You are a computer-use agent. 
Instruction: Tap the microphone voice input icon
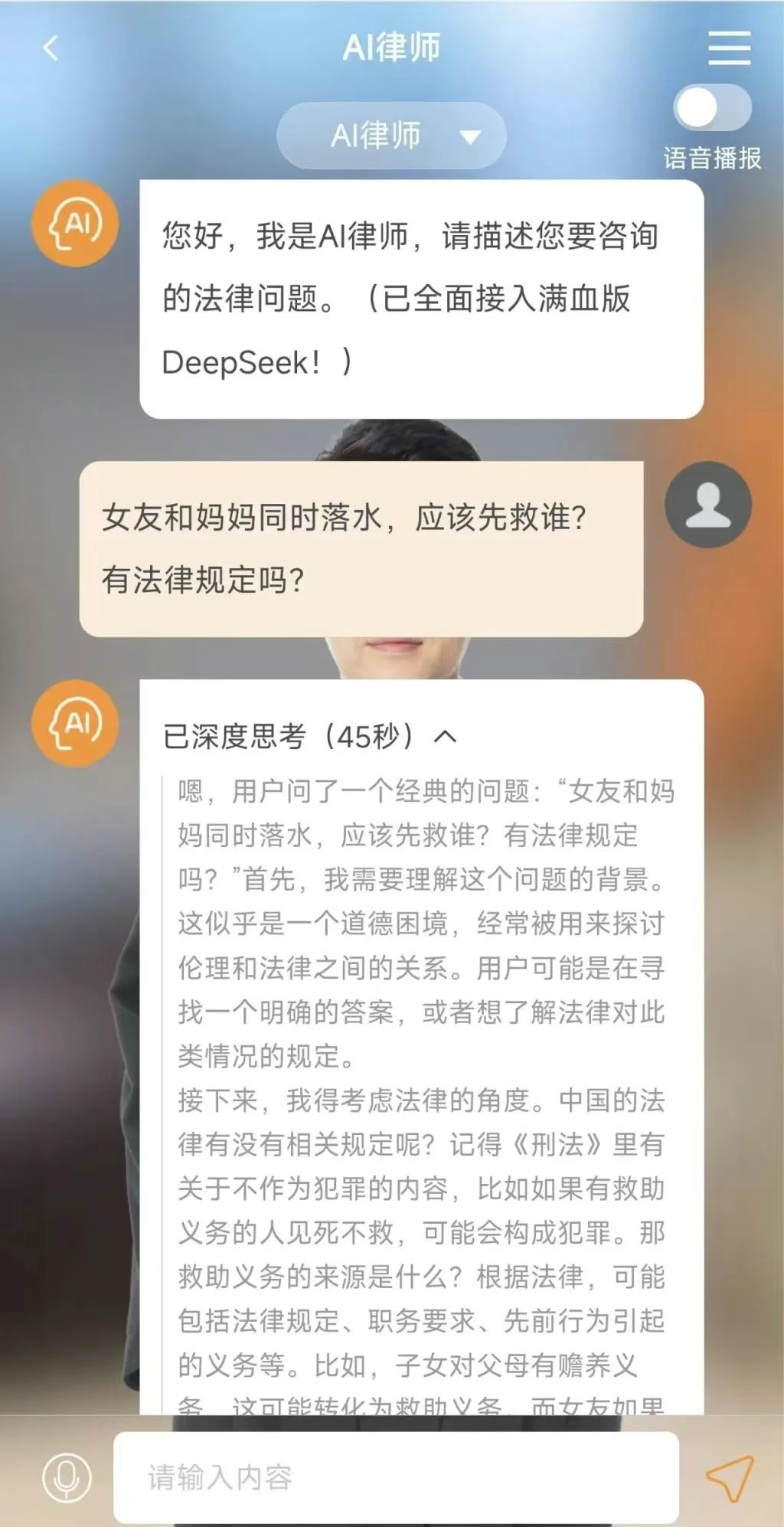[67, 1477]
